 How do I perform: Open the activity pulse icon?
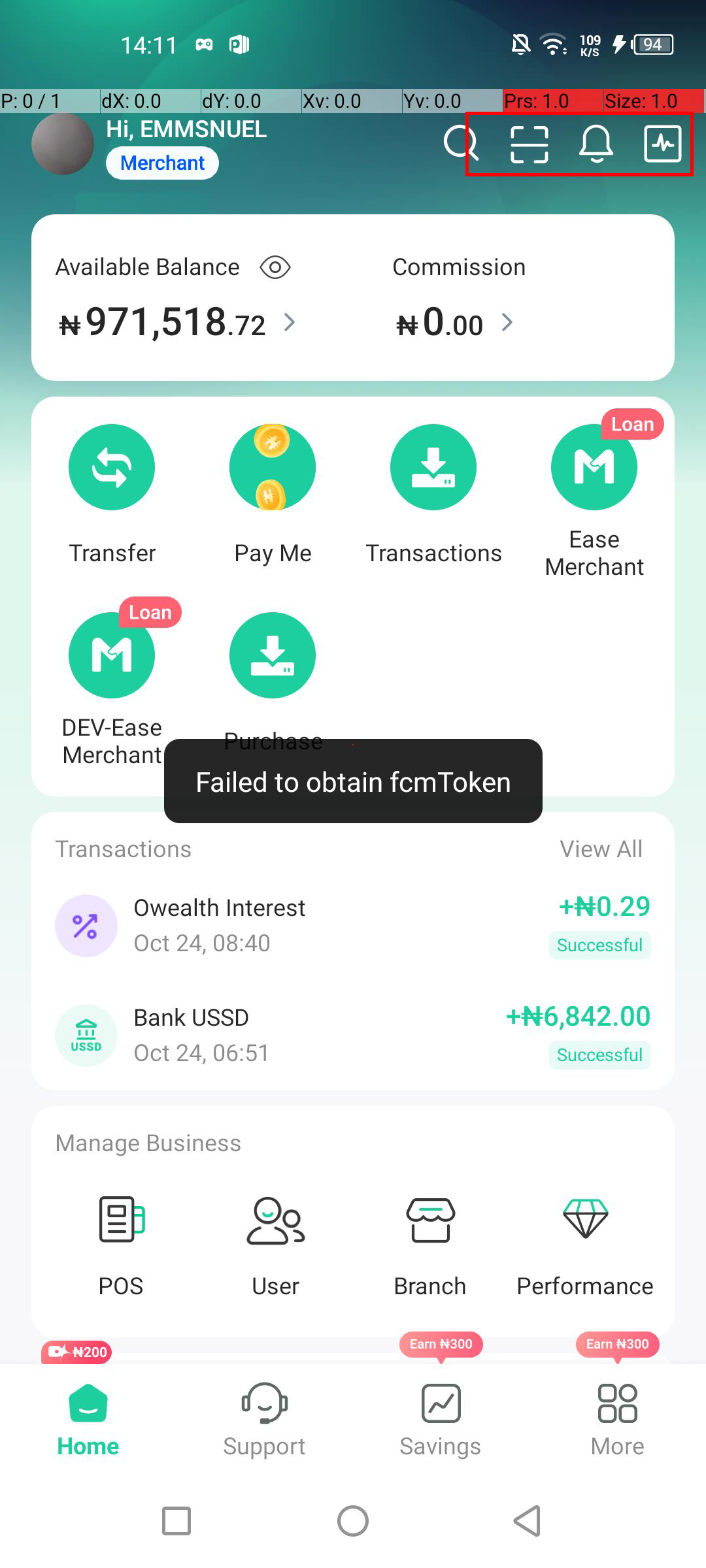tap(662, 144)
